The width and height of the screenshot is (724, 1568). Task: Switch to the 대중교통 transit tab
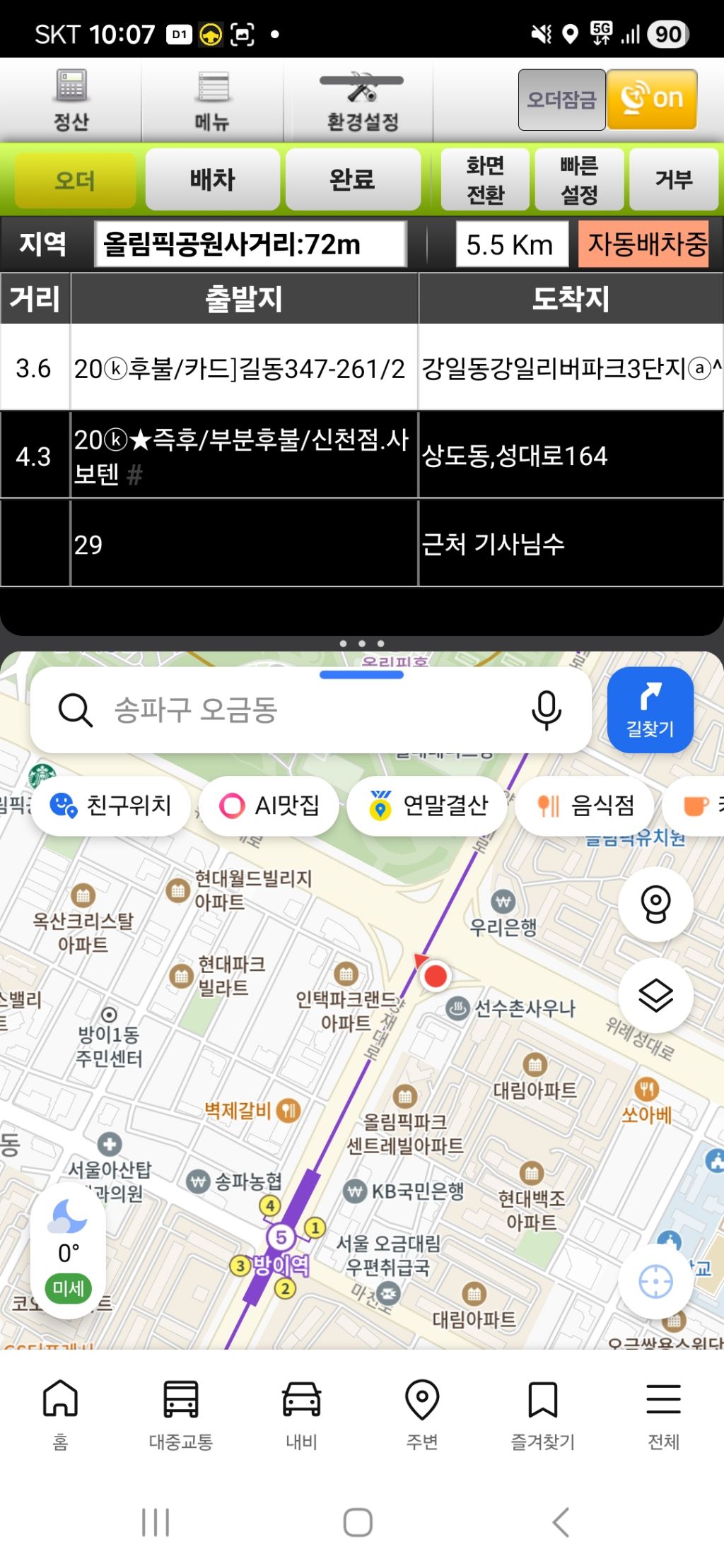point(181,1414)
